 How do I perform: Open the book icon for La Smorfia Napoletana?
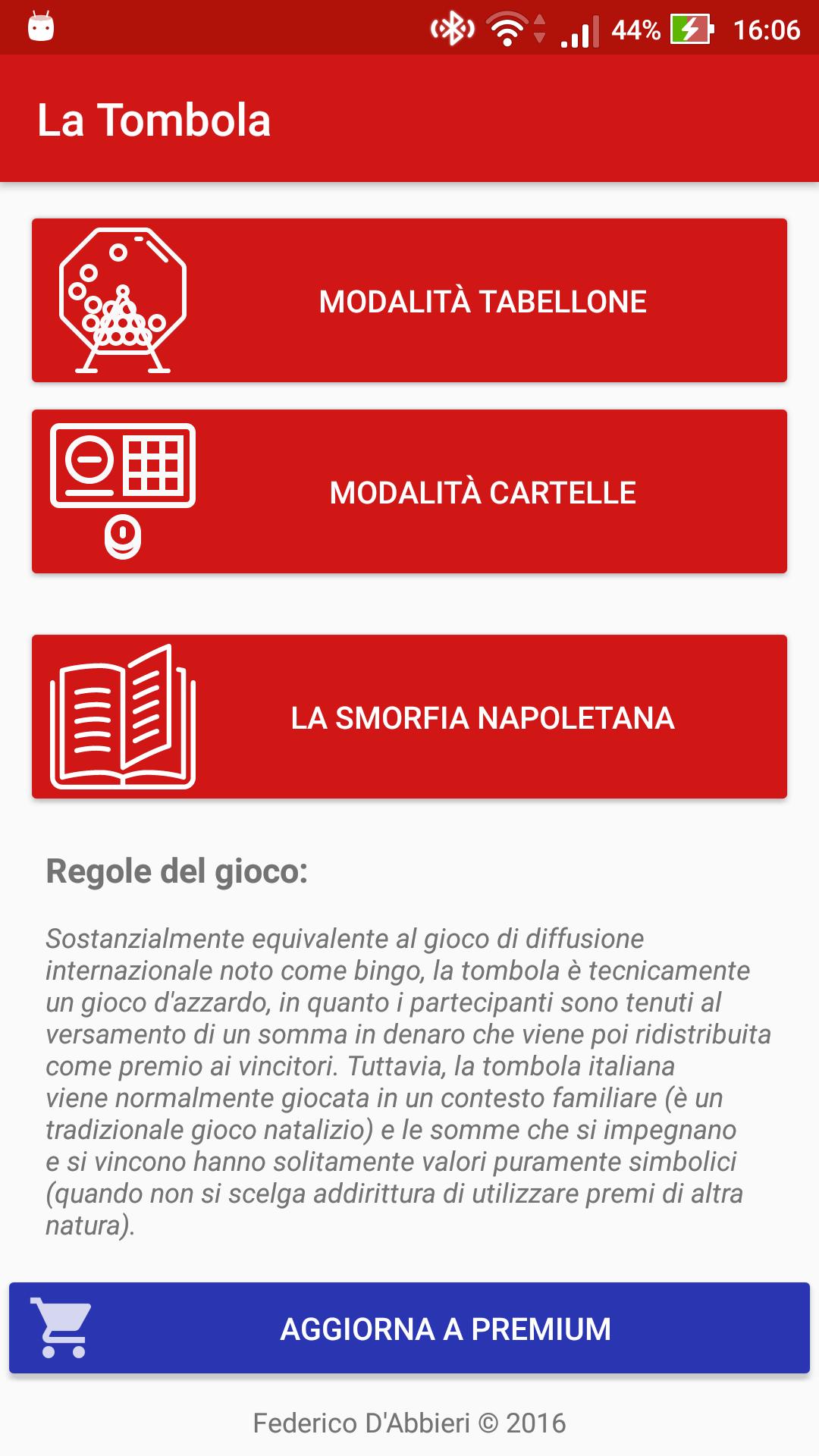pos(121,717)
